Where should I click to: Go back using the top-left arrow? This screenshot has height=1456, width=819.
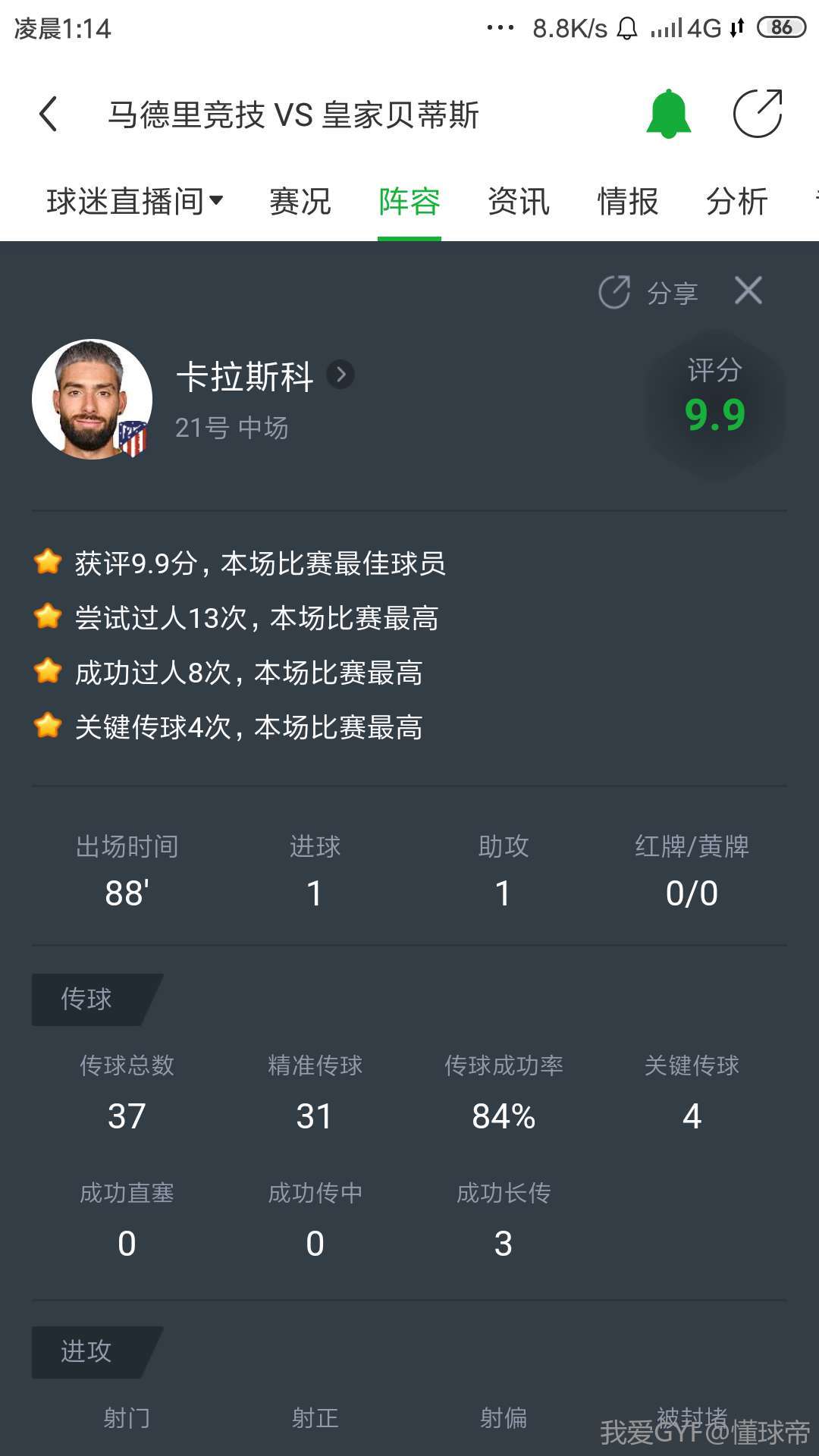49,115
